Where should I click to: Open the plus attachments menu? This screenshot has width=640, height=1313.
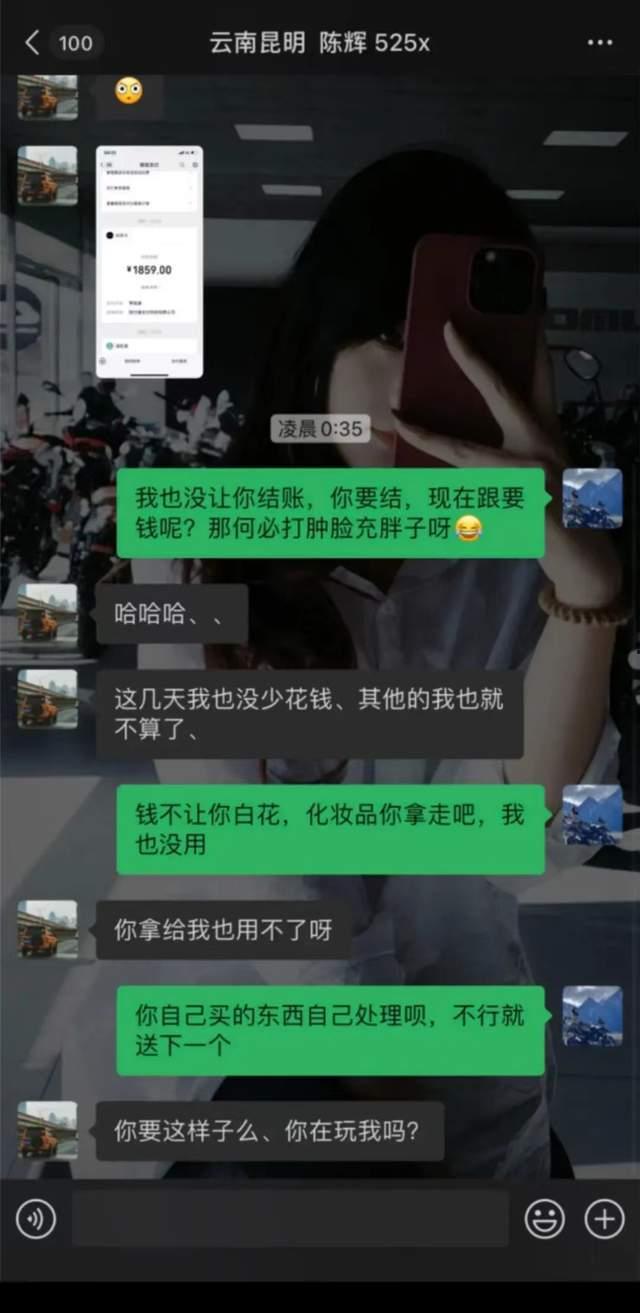pyautogui.click(x=604, y=1219)
